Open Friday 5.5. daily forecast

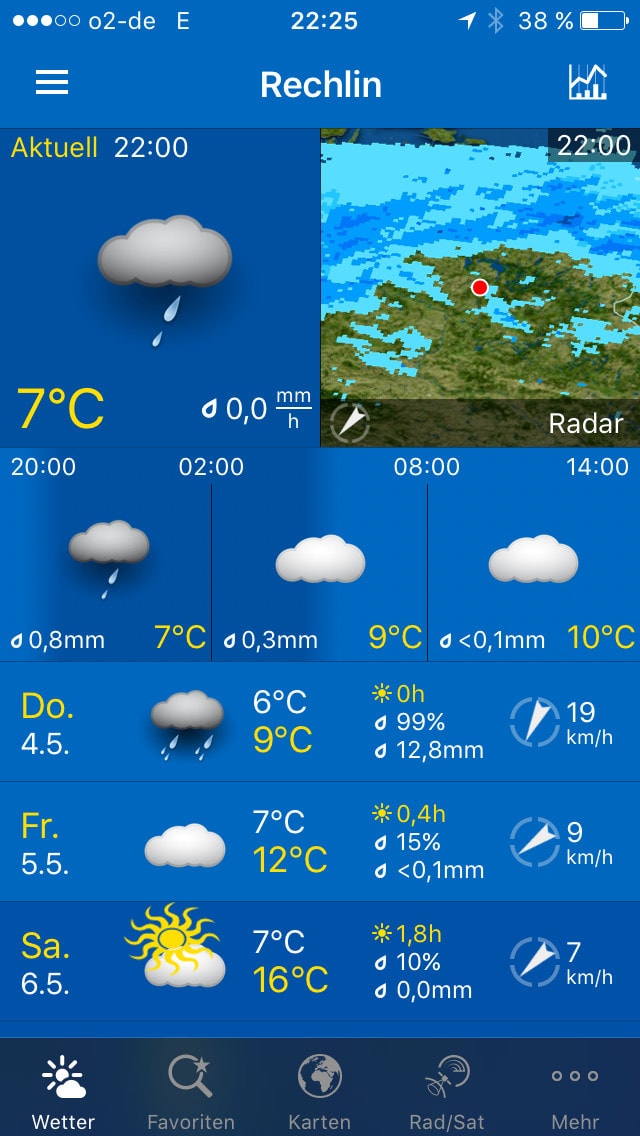coord(320,842)
